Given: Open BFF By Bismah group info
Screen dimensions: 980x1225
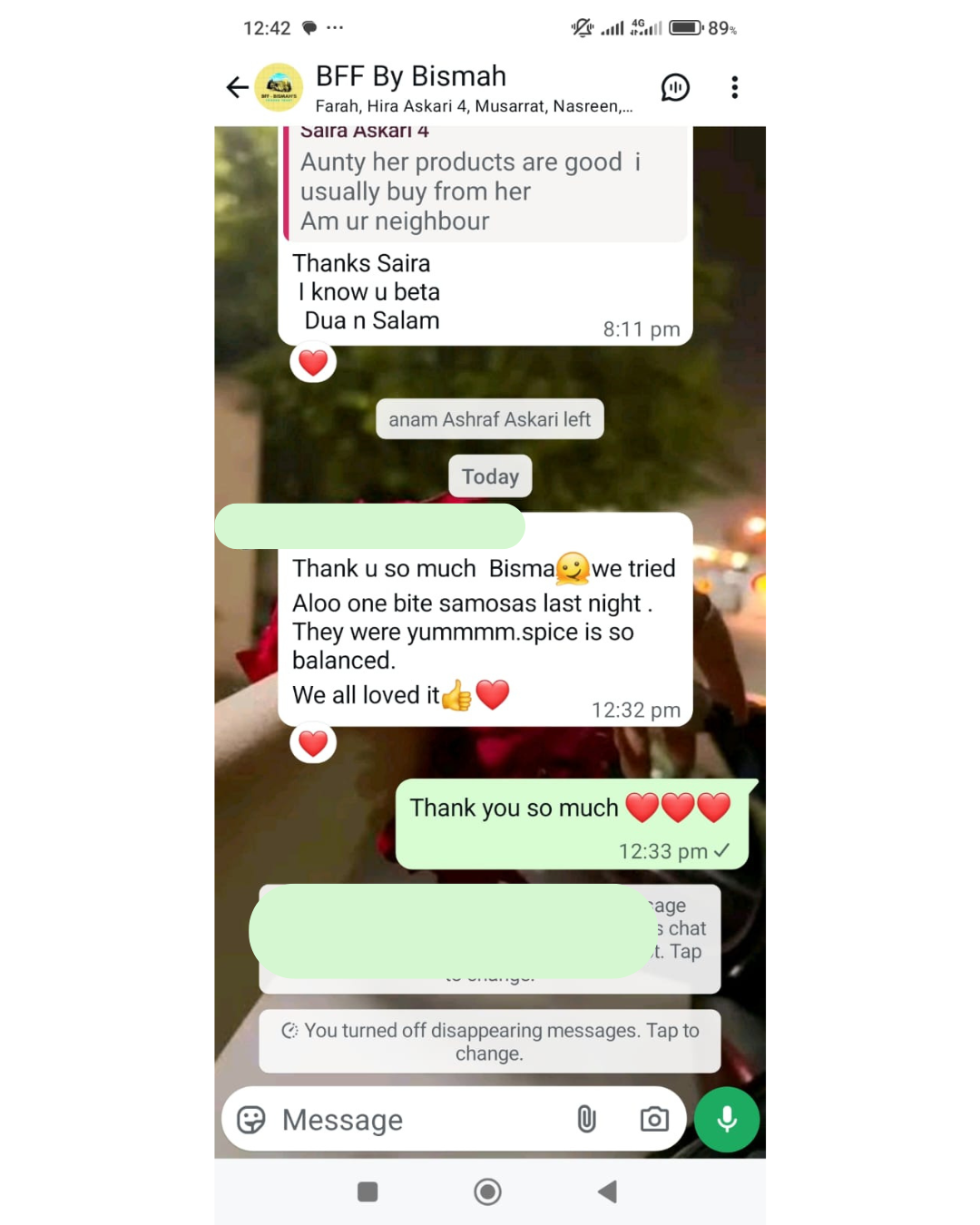Looking at the screenshot, I should click(472, 88).
